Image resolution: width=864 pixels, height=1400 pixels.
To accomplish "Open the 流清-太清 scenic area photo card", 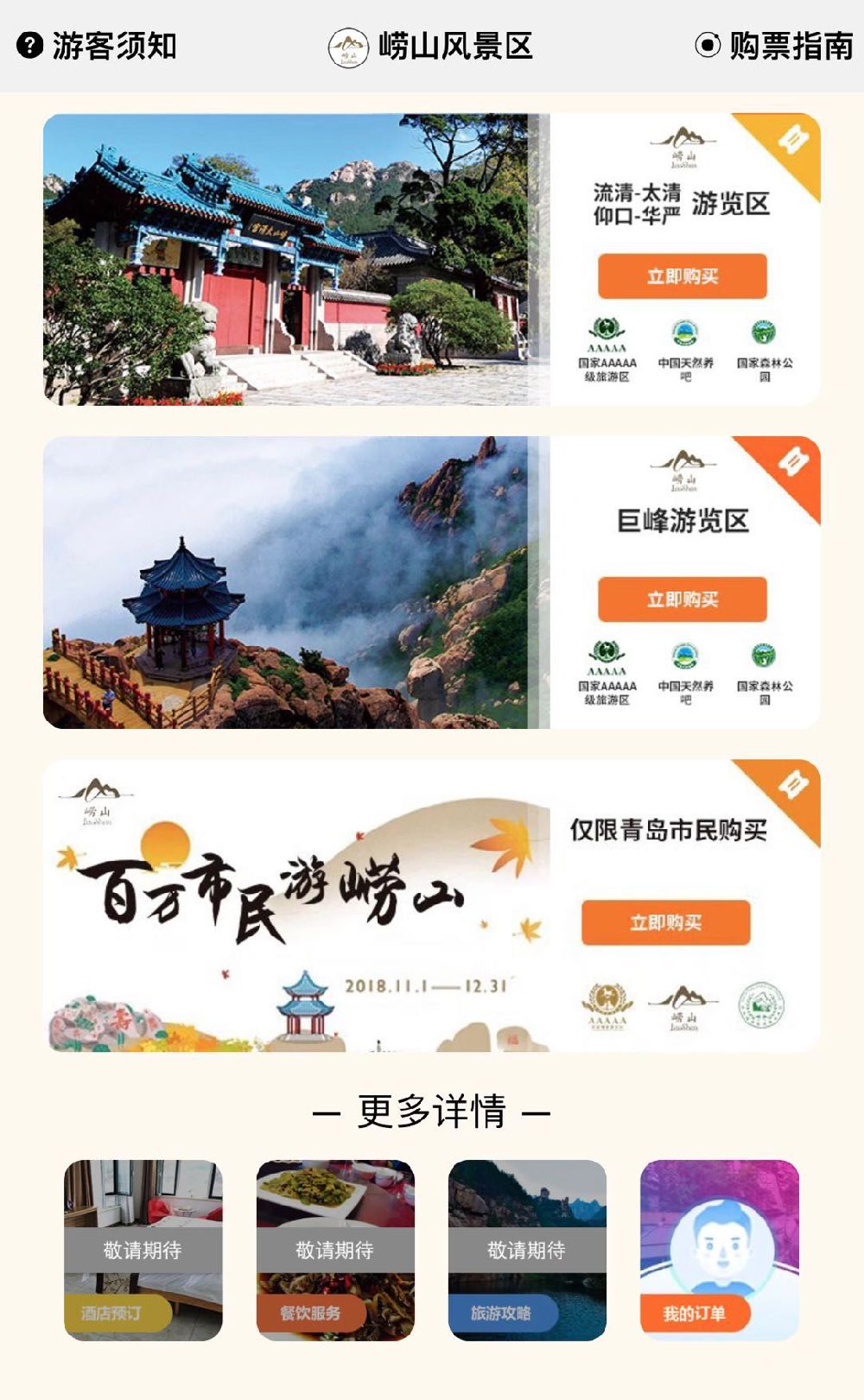I will click(295, 259).
